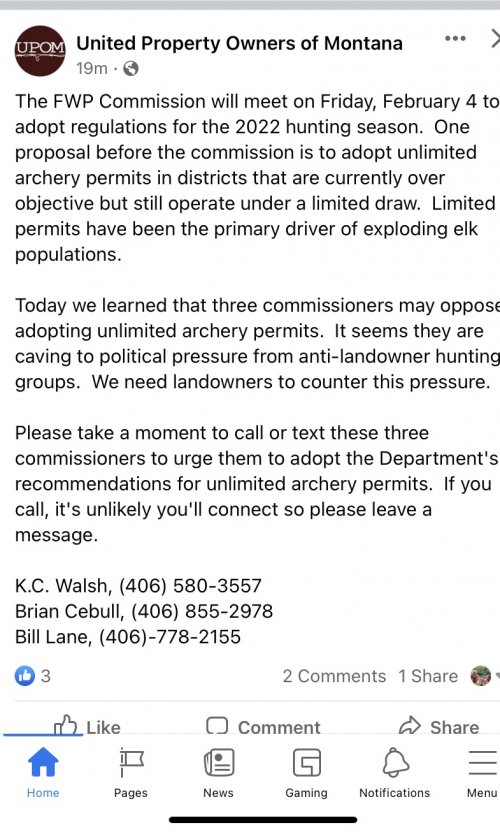This screenshot has width=500, height=832.
Task: View the 1 Share details
Action: (x=428, y=676)
